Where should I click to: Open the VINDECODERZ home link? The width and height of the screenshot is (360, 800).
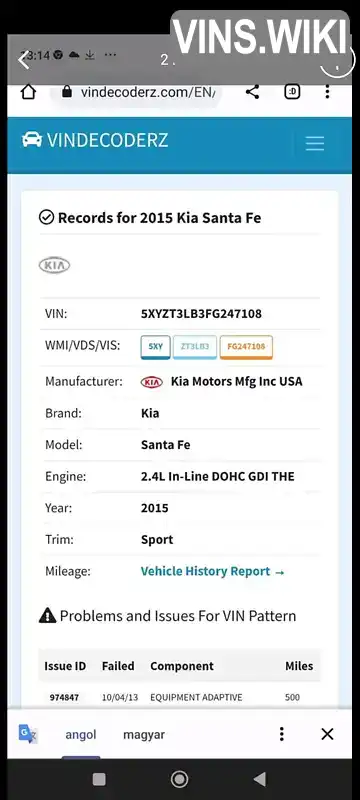pos(95,140)
